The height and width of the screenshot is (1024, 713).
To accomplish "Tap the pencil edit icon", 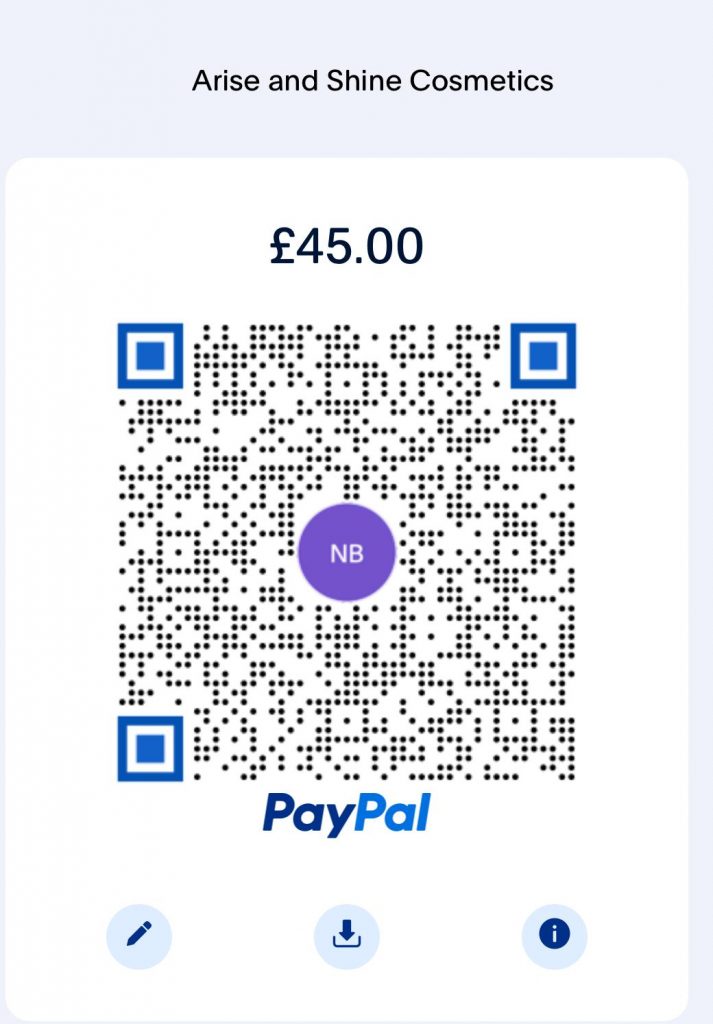I will (x=139, y=936).
